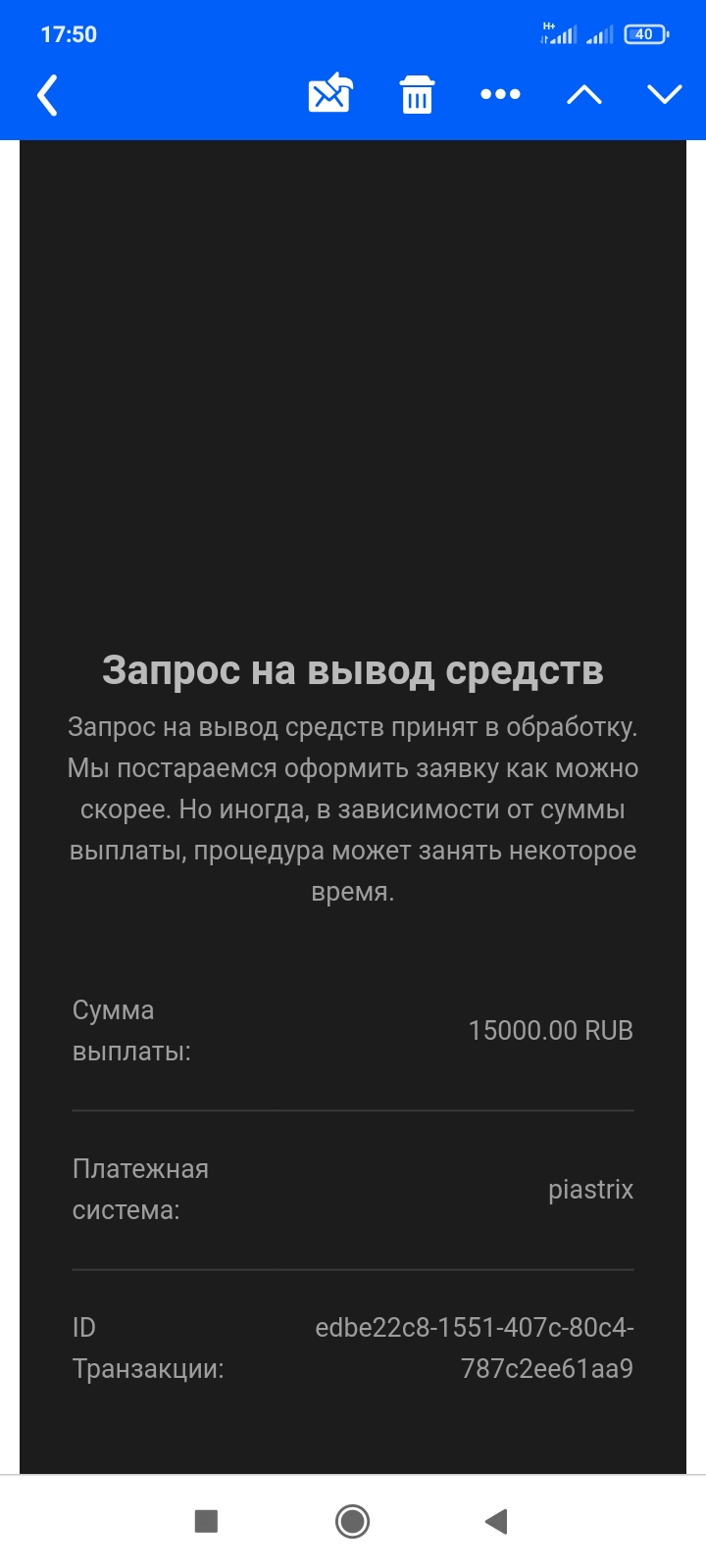
Task: Open recent apps from the navigation bar
Action: click(206, 1521)
